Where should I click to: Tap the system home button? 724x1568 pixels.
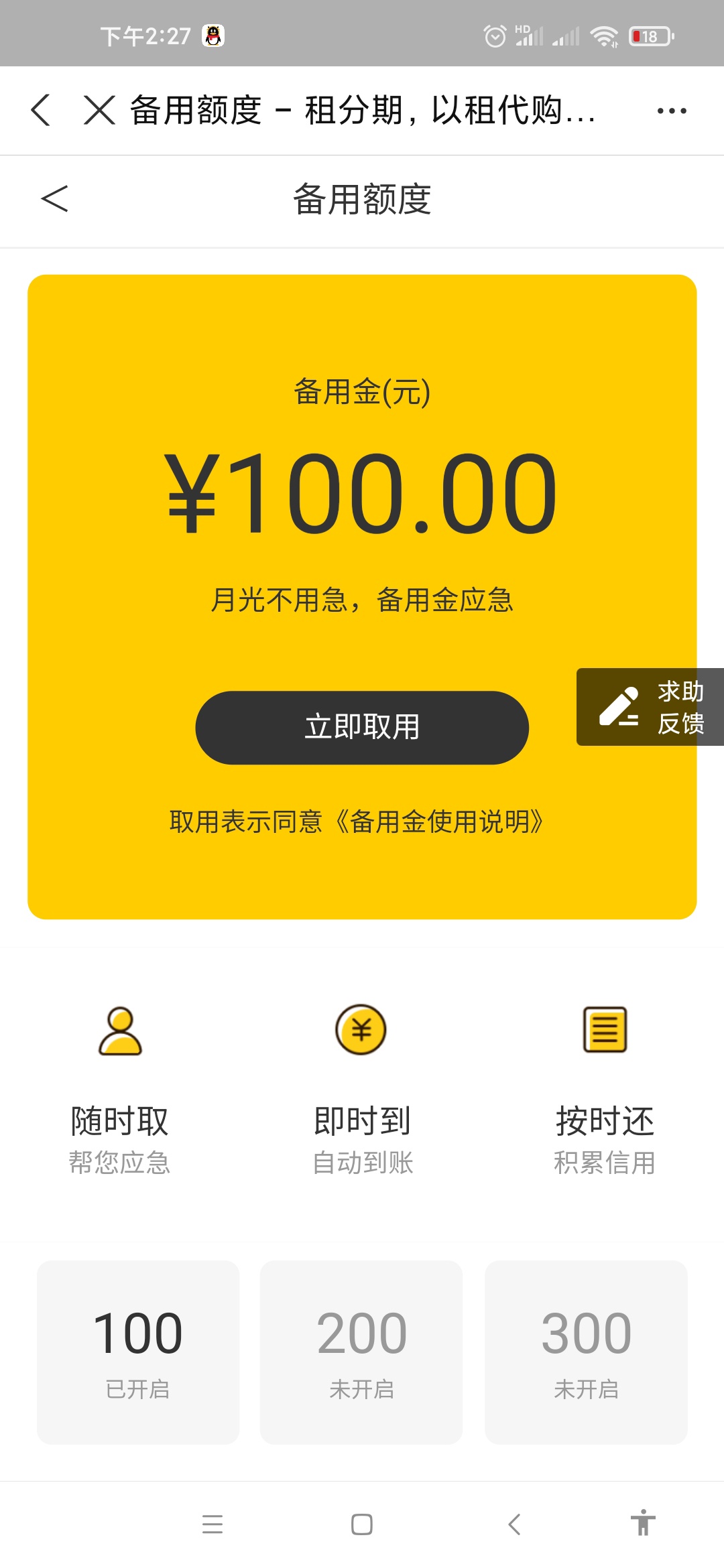362,1524
